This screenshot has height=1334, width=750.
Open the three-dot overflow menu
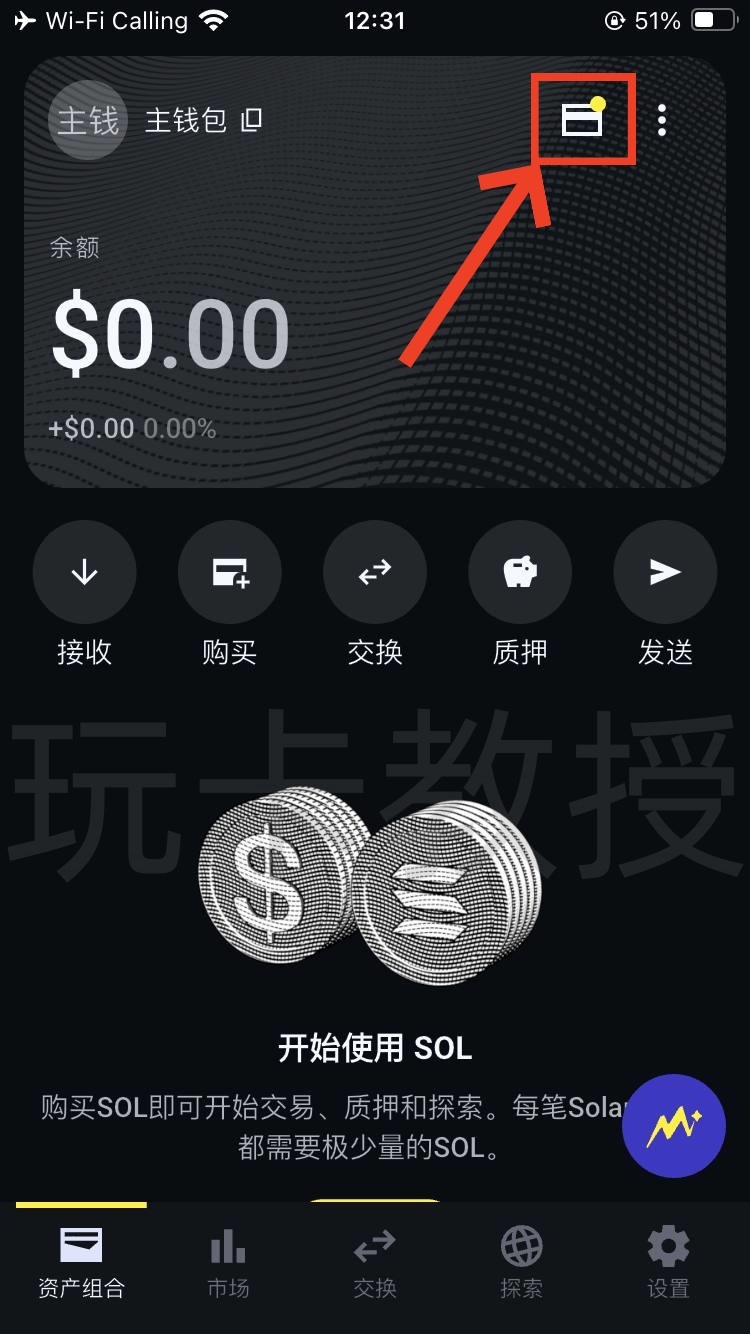(x=662, y=120)
